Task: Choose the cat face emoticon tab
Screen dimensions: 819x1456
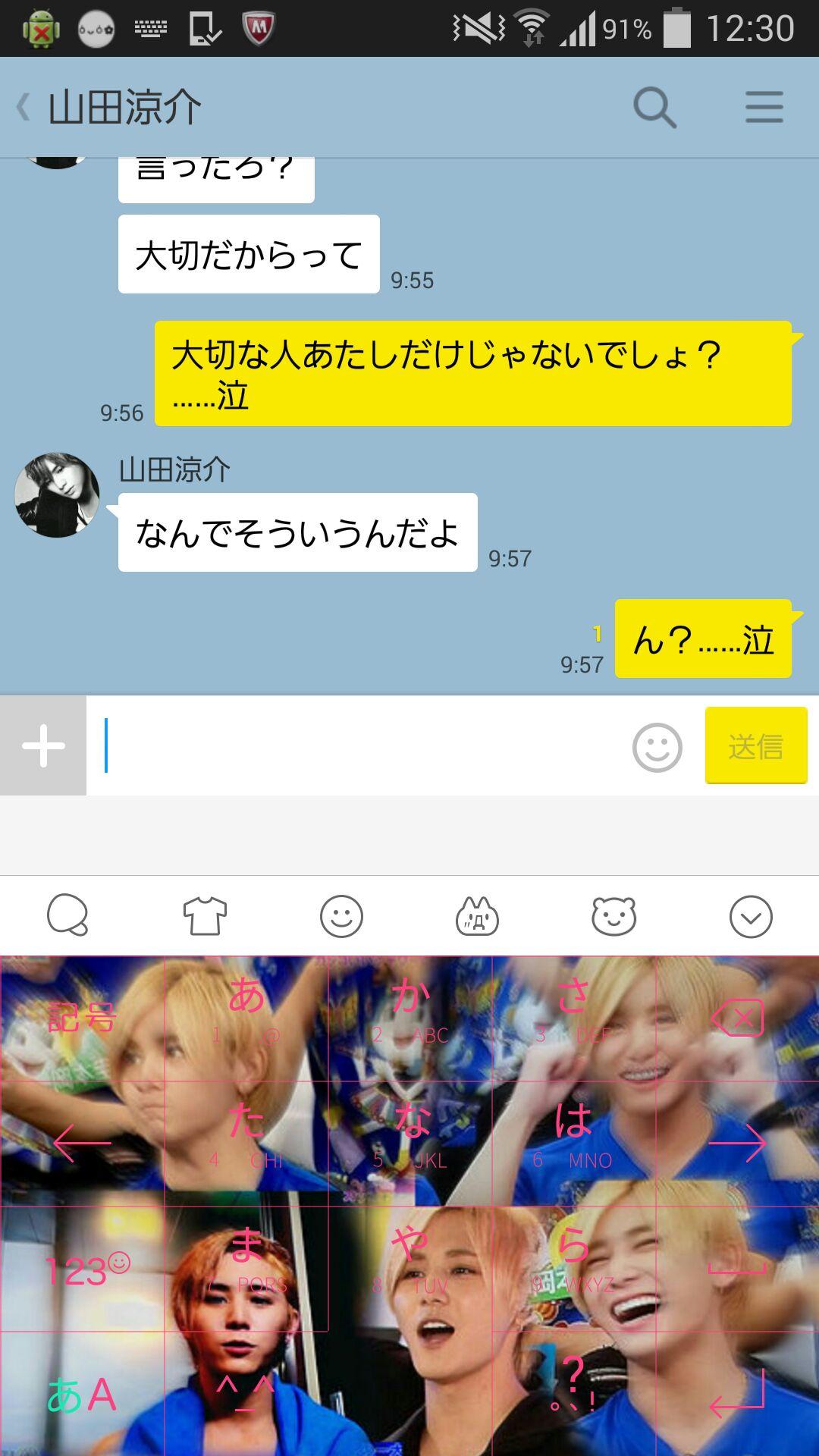Action: 477,915
